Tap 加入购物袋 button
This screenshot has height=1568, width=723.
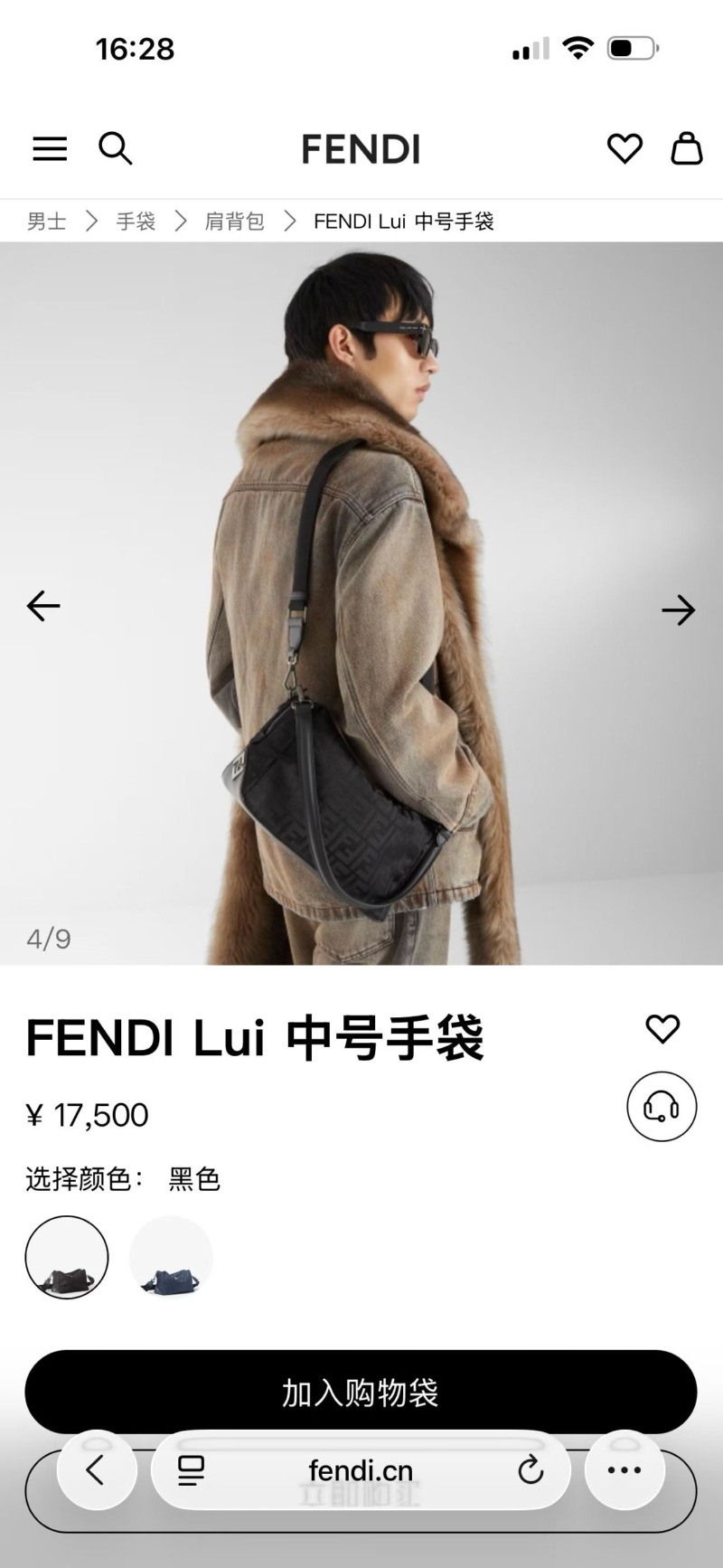361,1393
